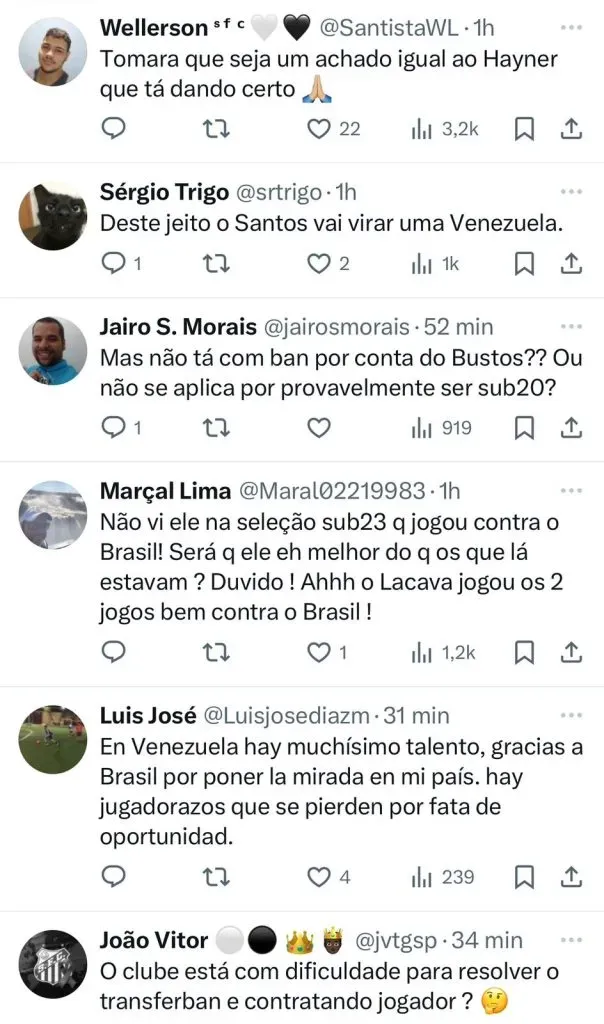Open overflow menu on Luis José's tweet

(571, 715)
